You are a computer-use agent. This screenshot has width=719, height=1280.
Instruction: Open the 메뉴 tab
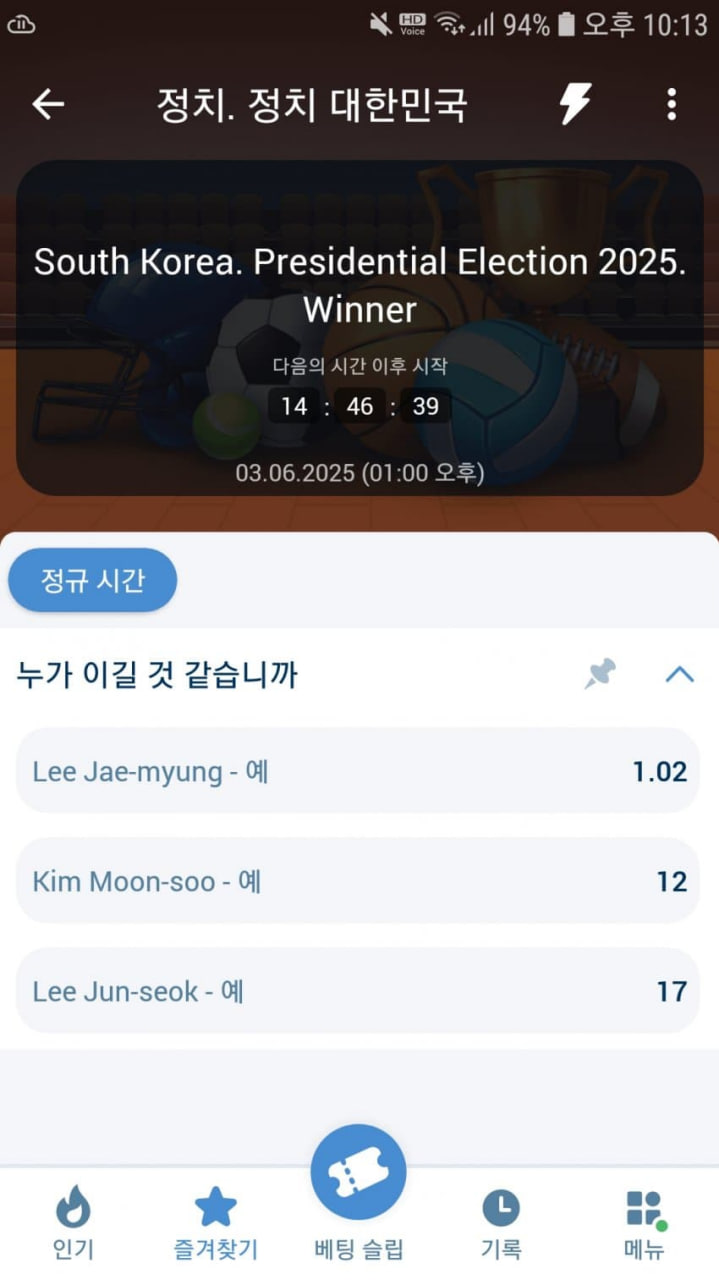click(645, 1222)
